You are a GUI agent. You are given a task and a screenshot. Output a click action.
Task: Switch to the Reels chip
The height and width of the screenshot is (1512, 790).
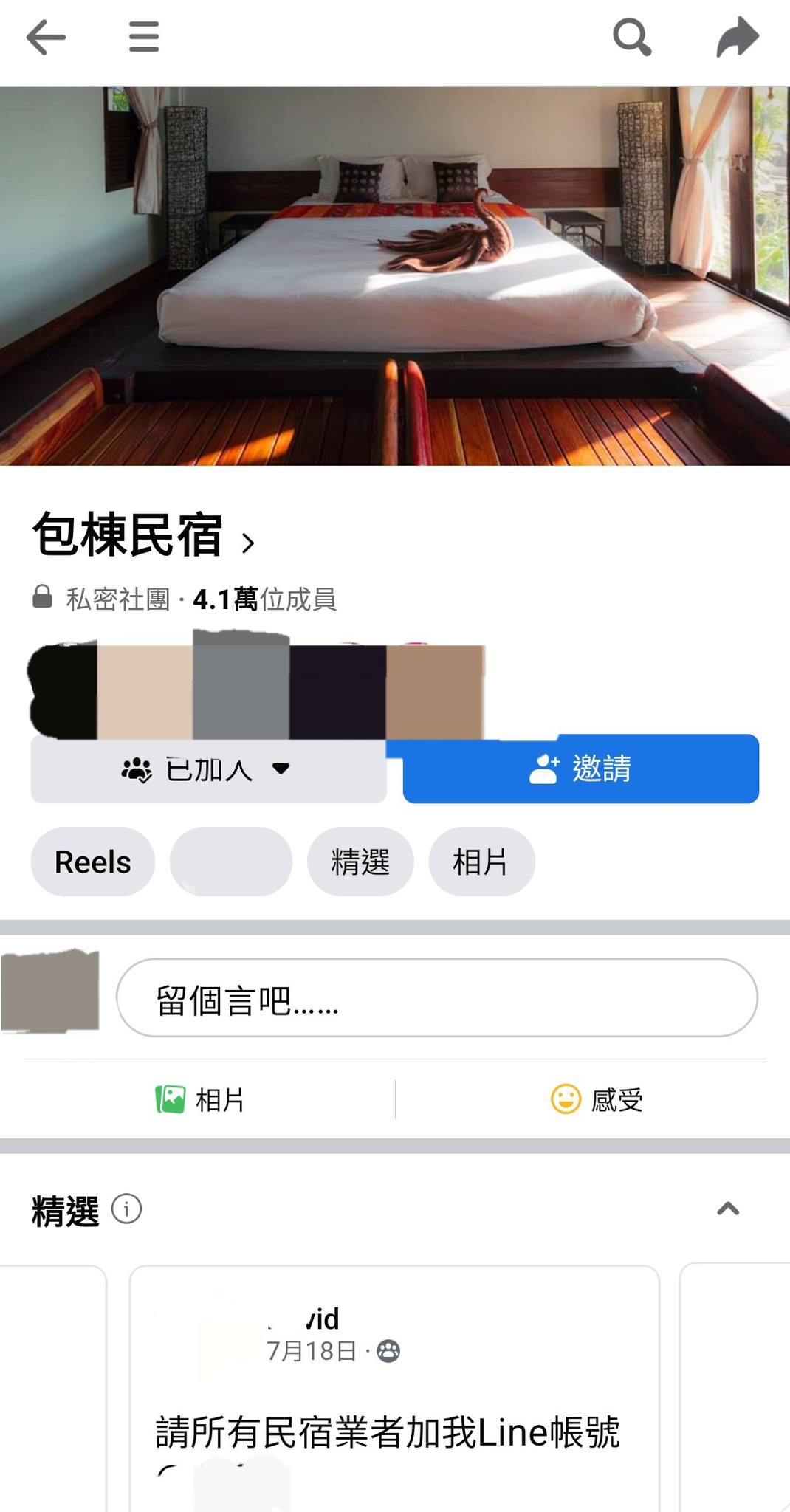(x=92, y=862)
